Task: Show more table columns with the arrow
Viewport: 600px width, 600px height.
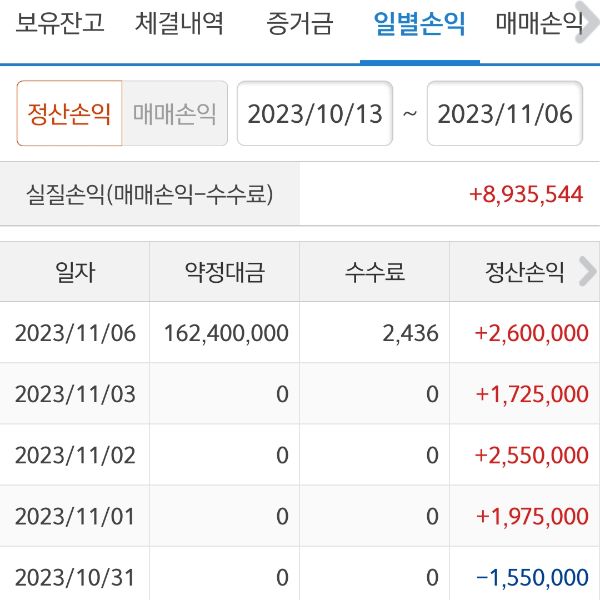Action: pos(587,271)
